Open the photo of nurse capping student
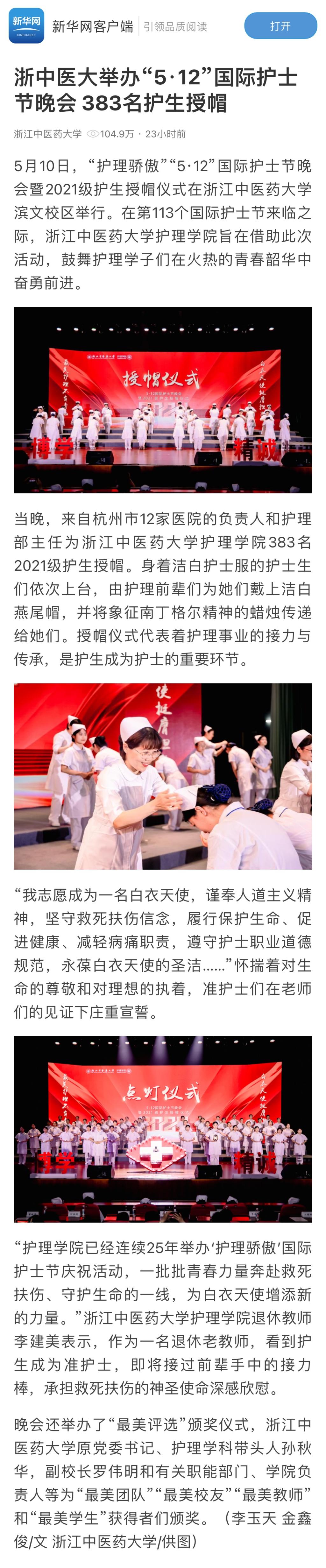Viewport: 326px width, 1568px height. click(163, 776)
